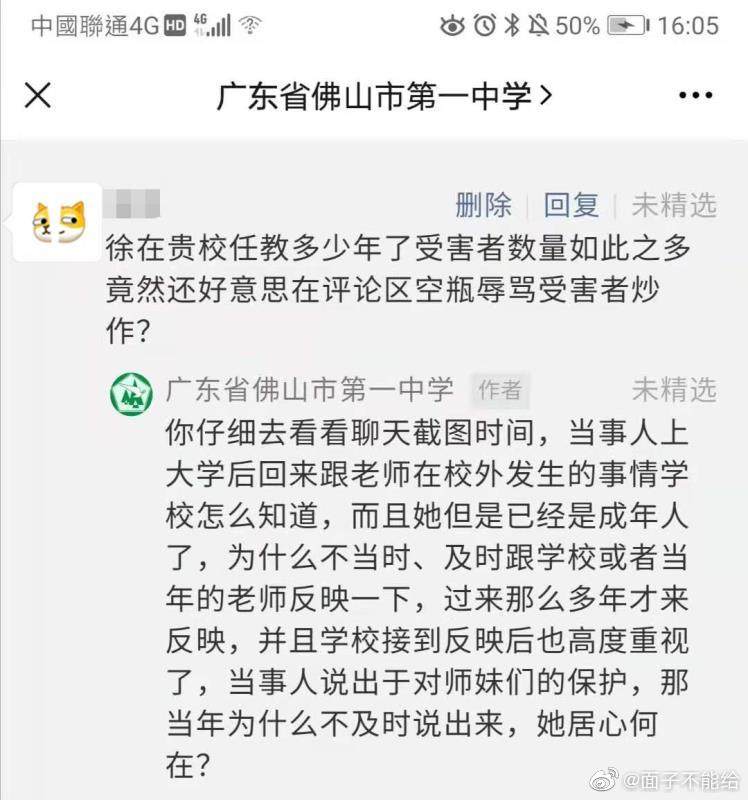Viewport: 748px width, 800px height.
Task: Open the three-dot overflow menu
Action: pyautogui.click(x=695, y=96)
